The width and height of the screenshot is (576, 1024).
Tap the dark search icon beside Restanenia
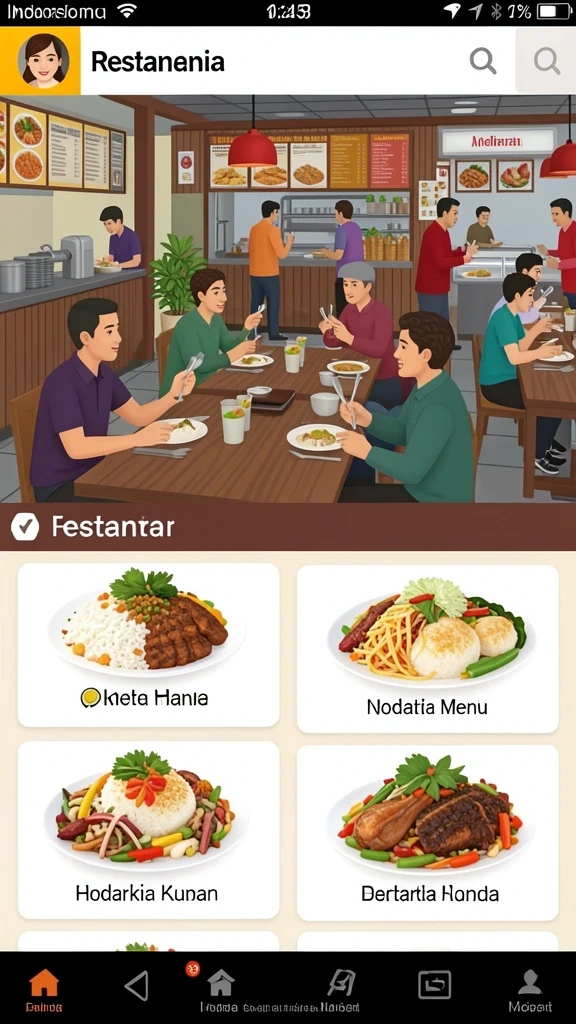[483, 61]
